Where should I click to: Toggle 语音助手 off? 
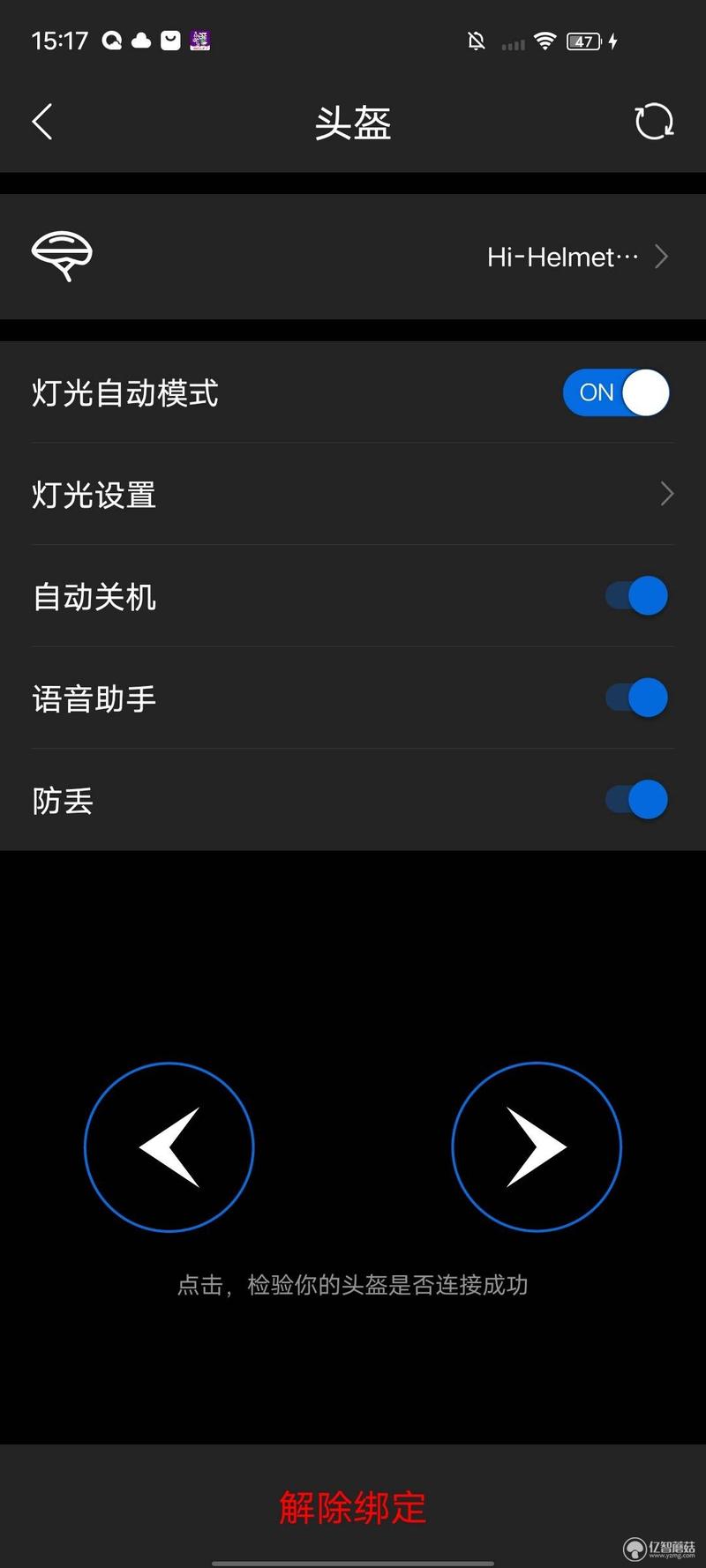point(636,698)
